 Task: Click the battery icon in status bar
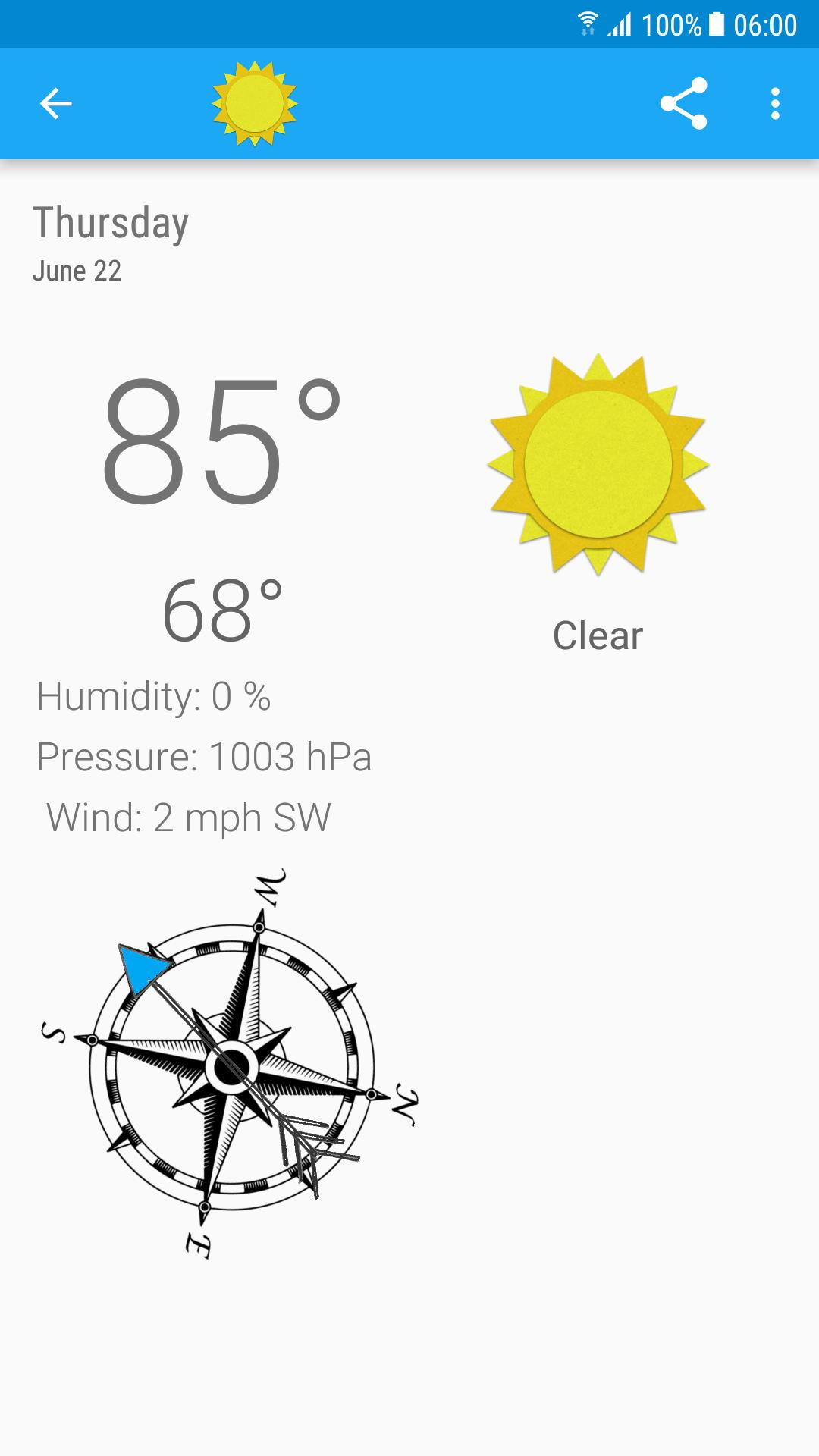tap(714, 23)
